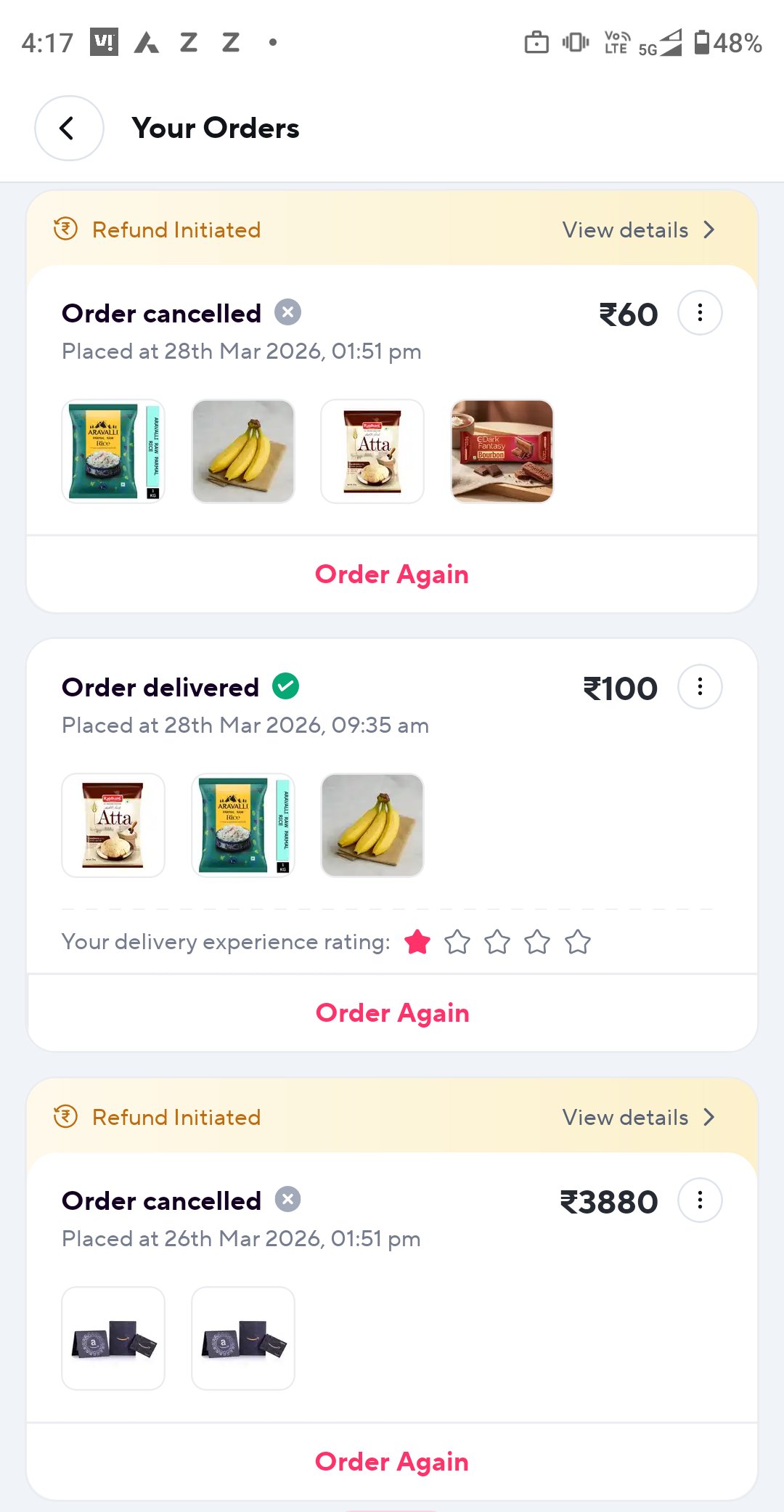Reorder the cancelled ₹3880 order
This screenshot has width=784, height=1512.
coord(391,1462)
